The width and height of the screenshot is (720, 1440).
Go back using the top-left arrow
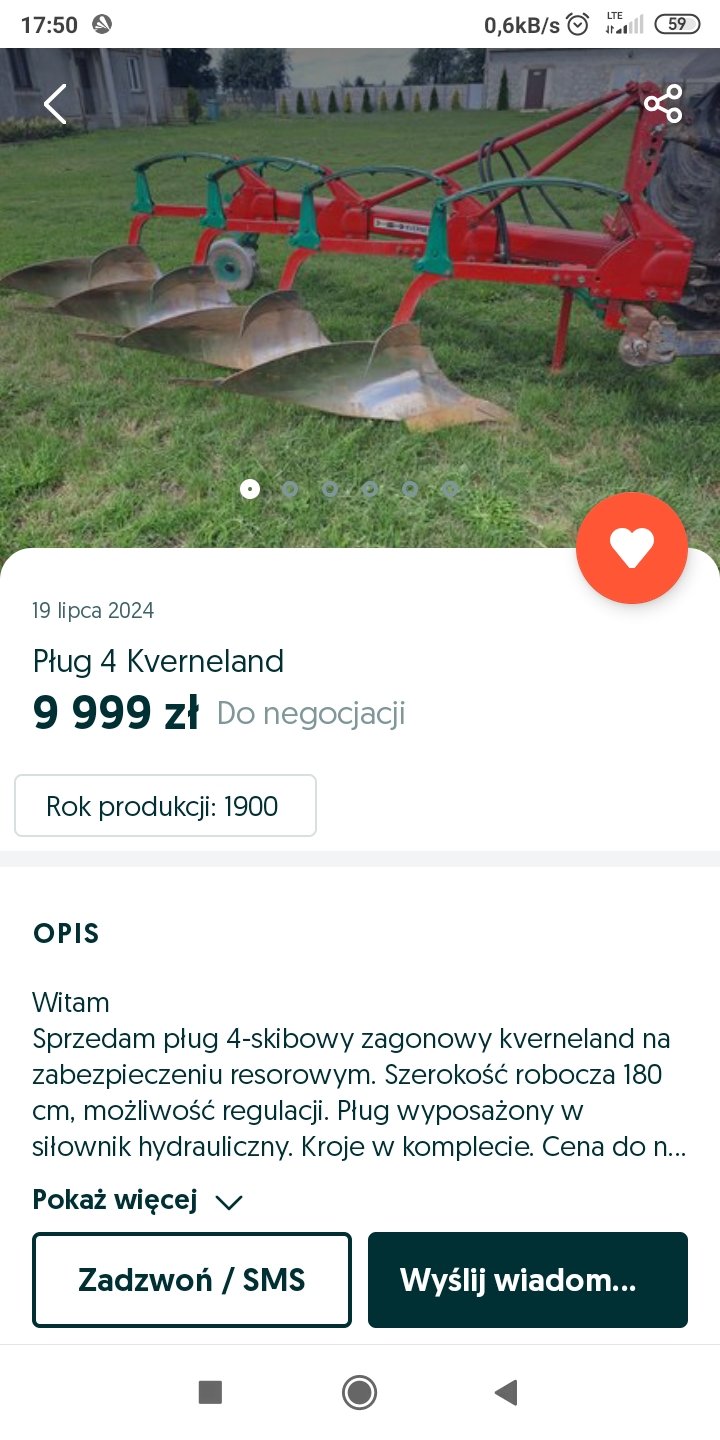click(55, 104)
